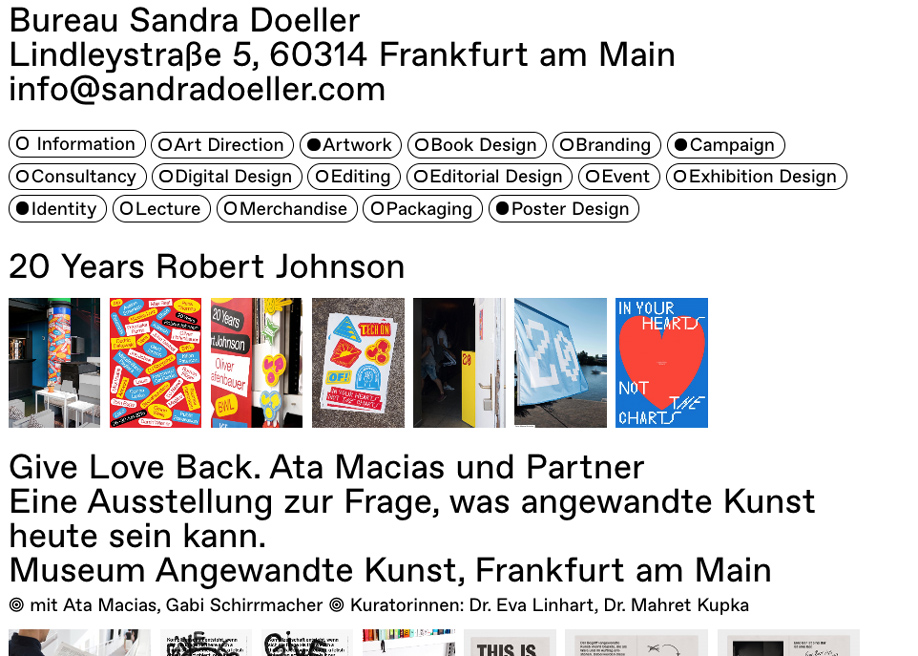The image size is (918, 656).
Task: Choose the Editing filter
Action: coord(353,177)
